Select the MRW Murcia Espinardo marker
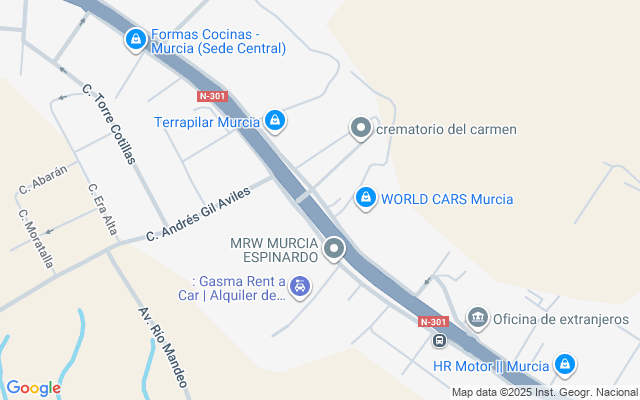The image size is (640, 400). (x=334, y=249)
